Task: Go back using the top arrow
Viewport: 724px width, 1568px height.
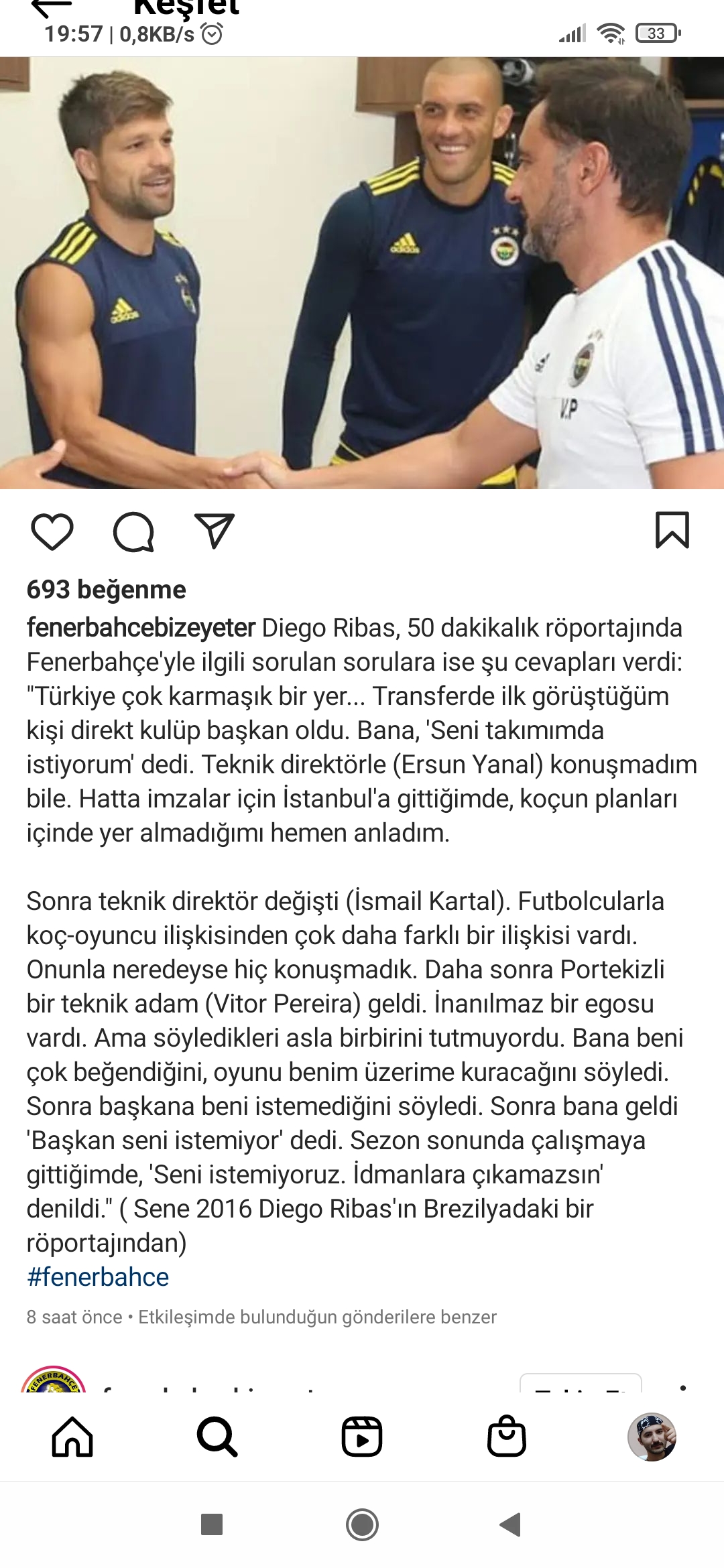Action: click(x=52, y=8)
